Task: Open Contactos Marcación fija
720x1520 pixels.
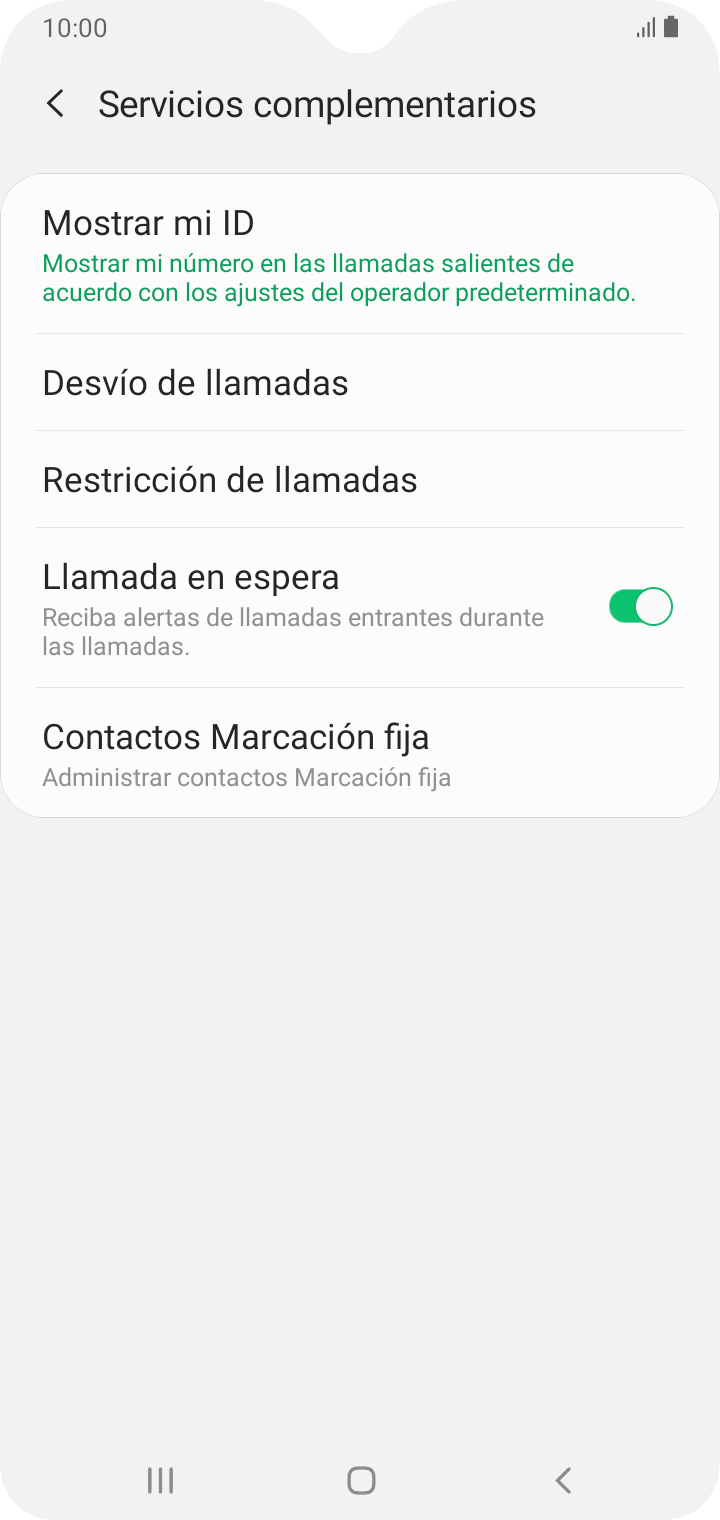Action: [x=360, y=753]
